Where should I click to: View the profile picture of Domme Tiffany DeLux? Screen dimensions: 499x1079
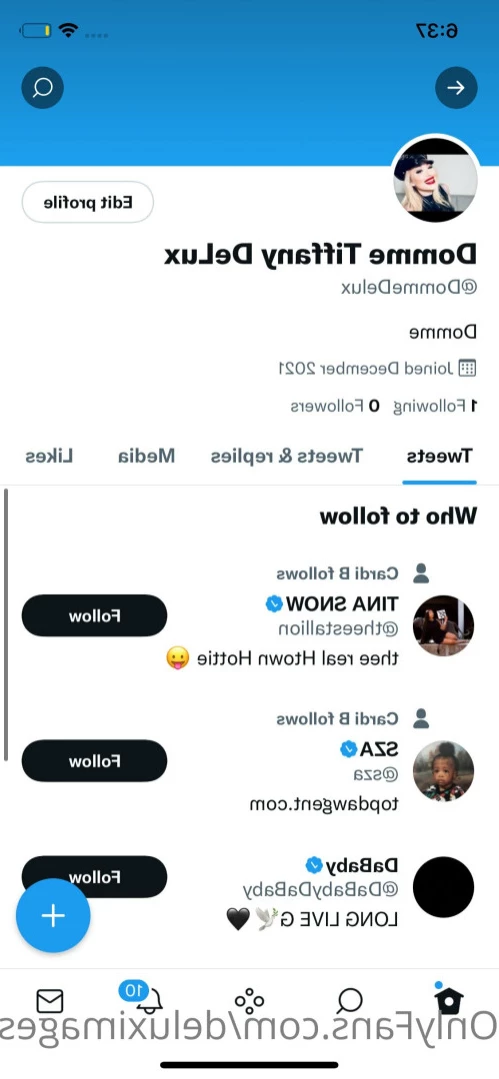coord(435,179)
